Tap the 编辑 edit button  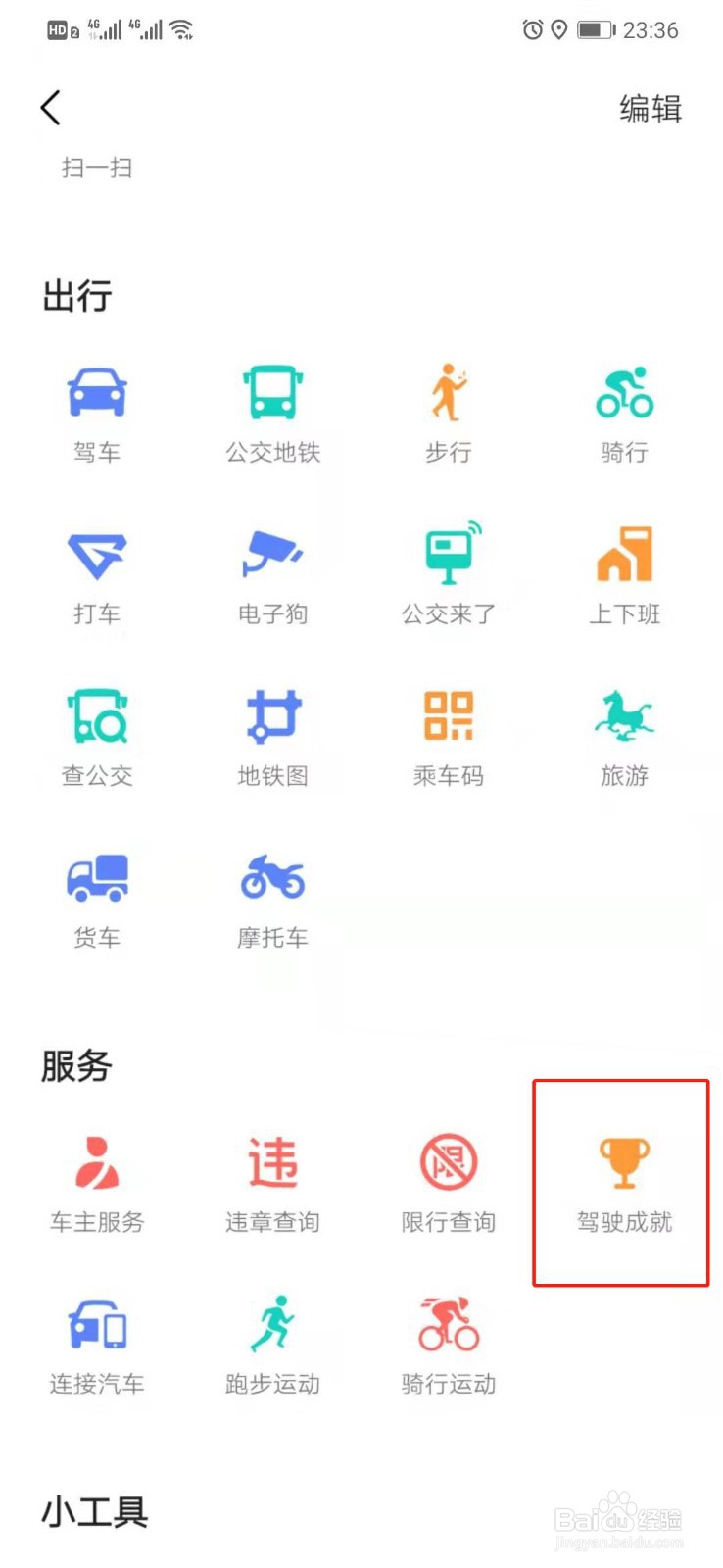(650, 109)
